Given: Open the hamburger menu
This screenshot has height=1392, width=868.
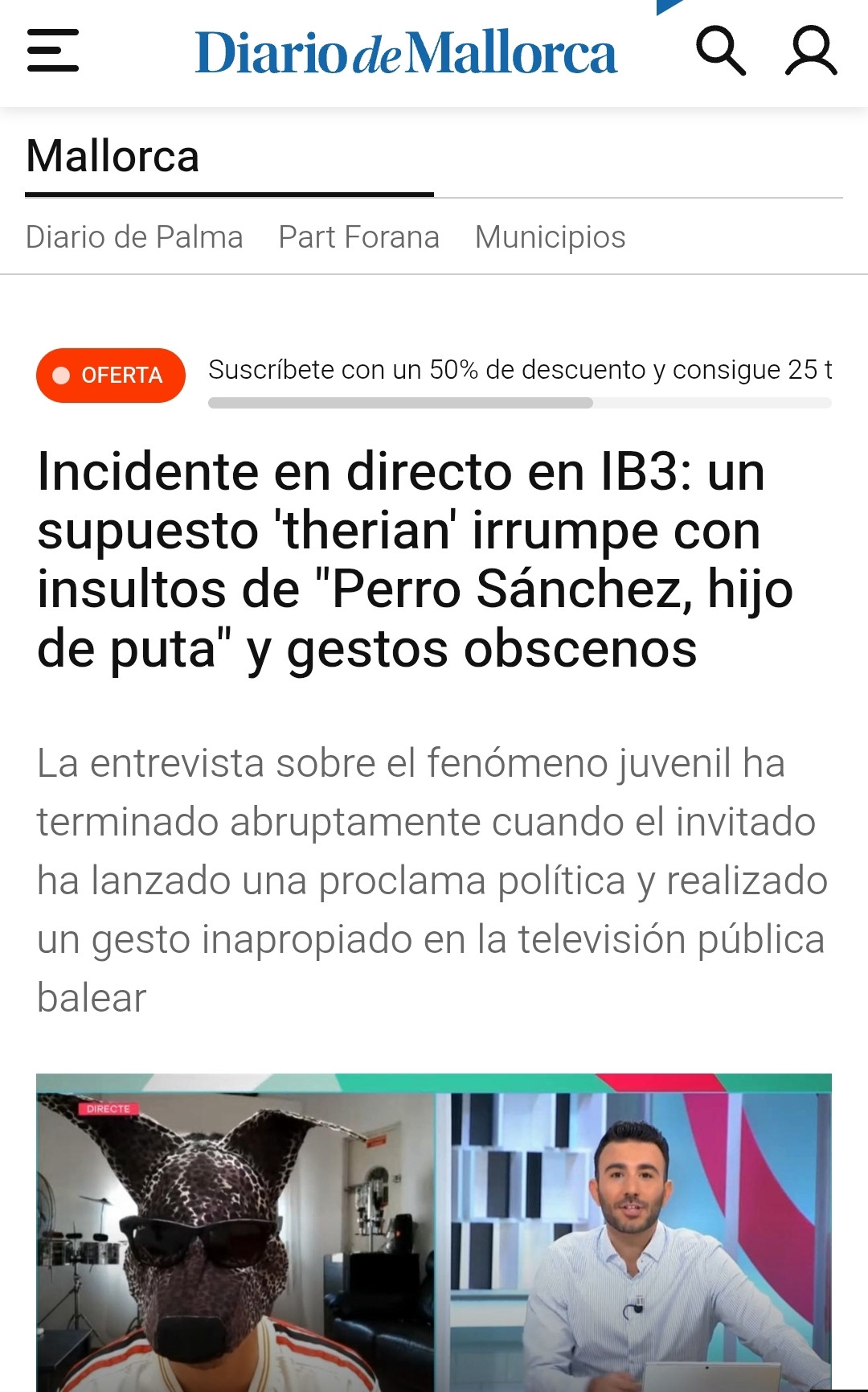Looking at the screenshot, I should coord(53,51).
